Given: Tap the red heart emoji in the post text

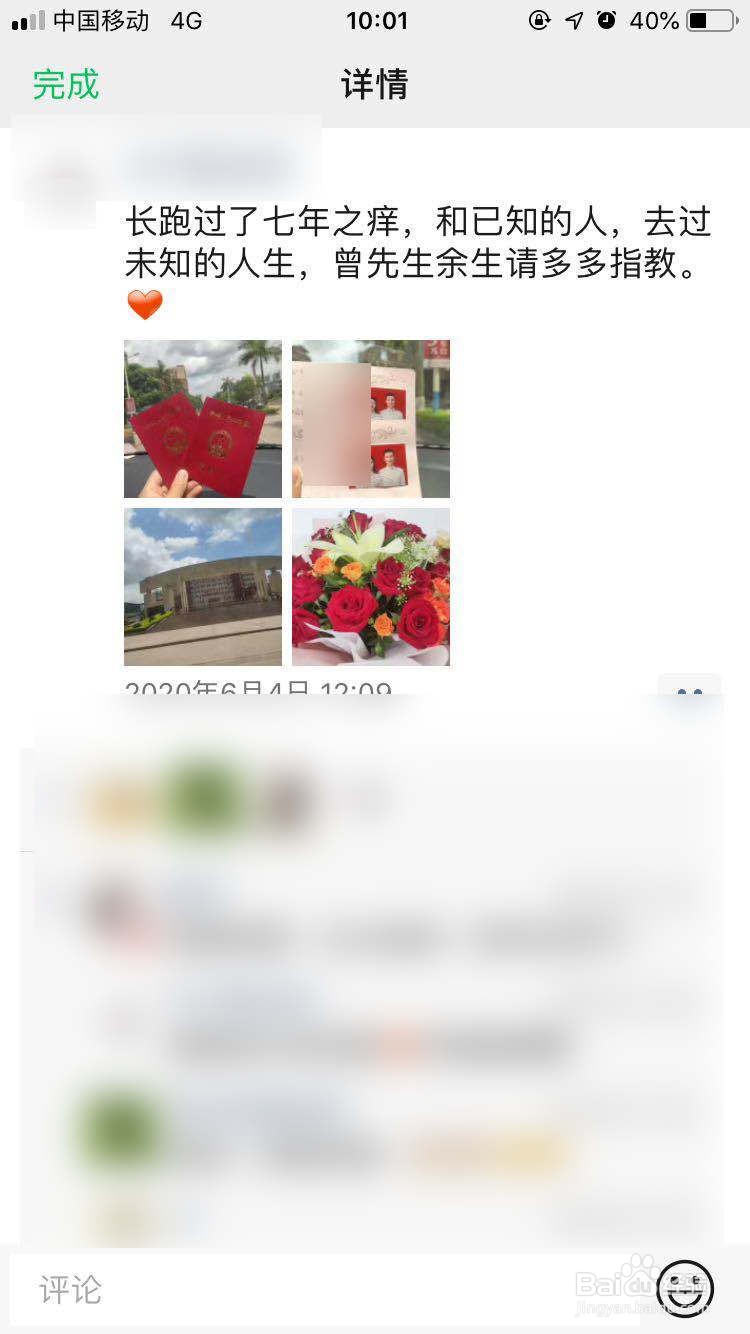Looking at the screenshot, I should pos(143,303).
